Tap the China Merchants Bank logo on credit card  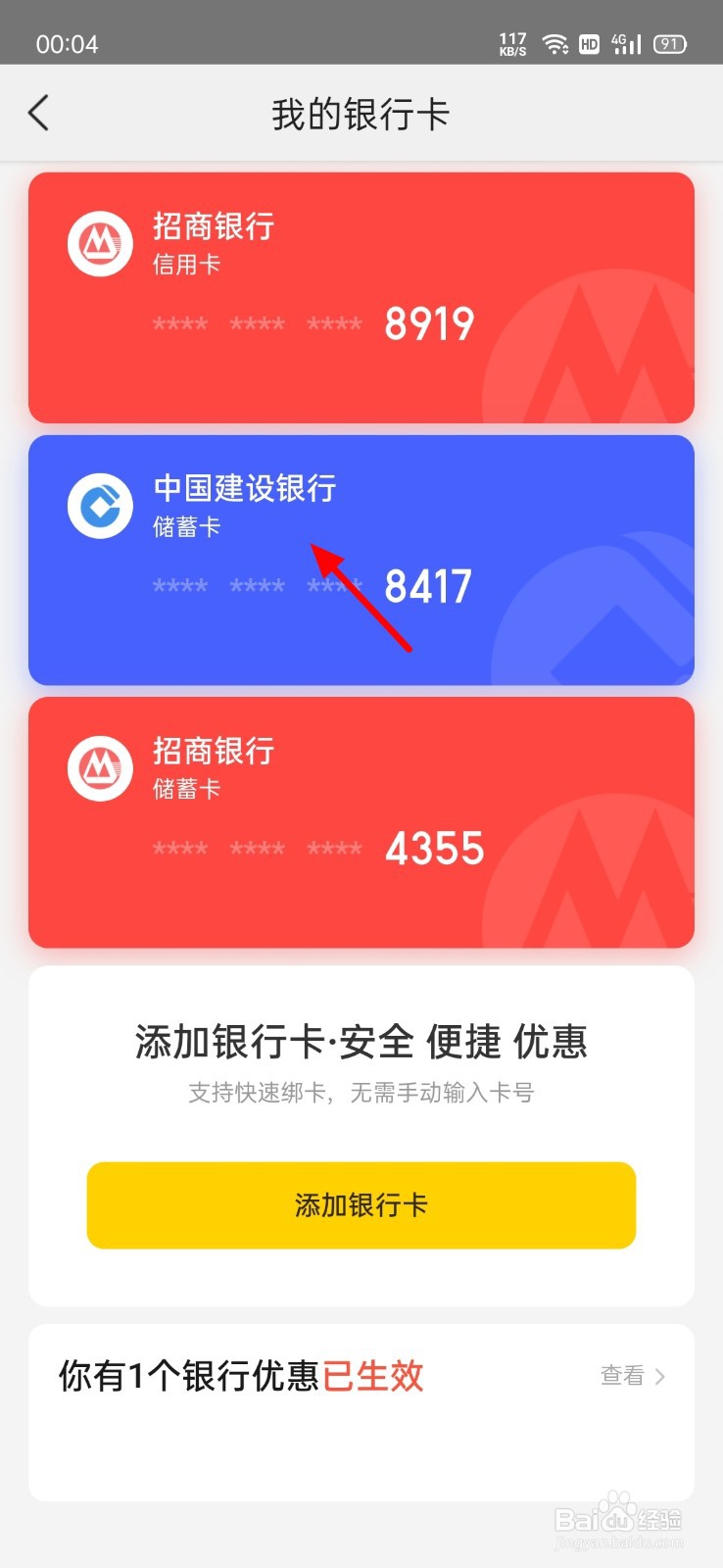pyautogui.click(x=99, y=243)
